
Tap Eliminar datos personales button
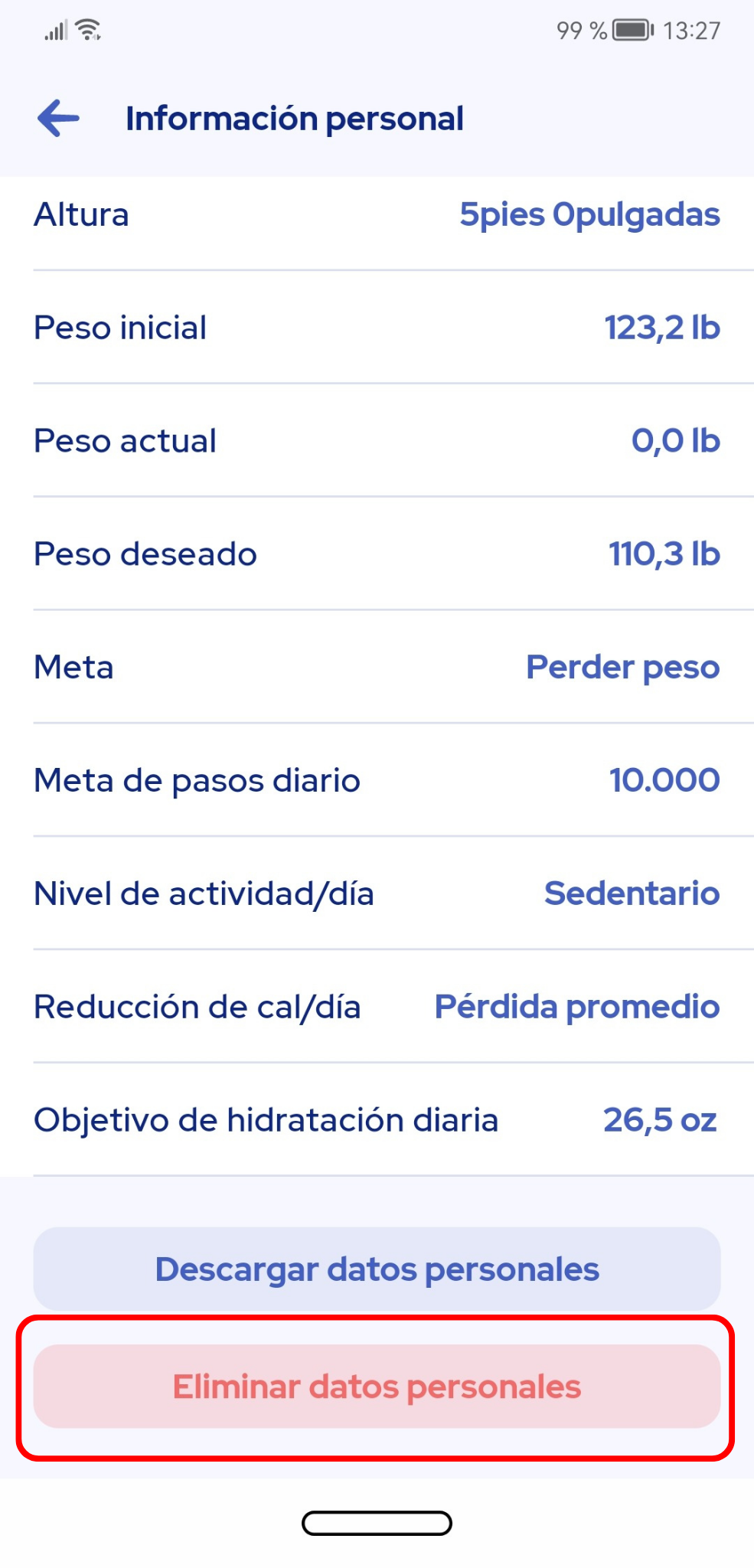coord(377,1387)
